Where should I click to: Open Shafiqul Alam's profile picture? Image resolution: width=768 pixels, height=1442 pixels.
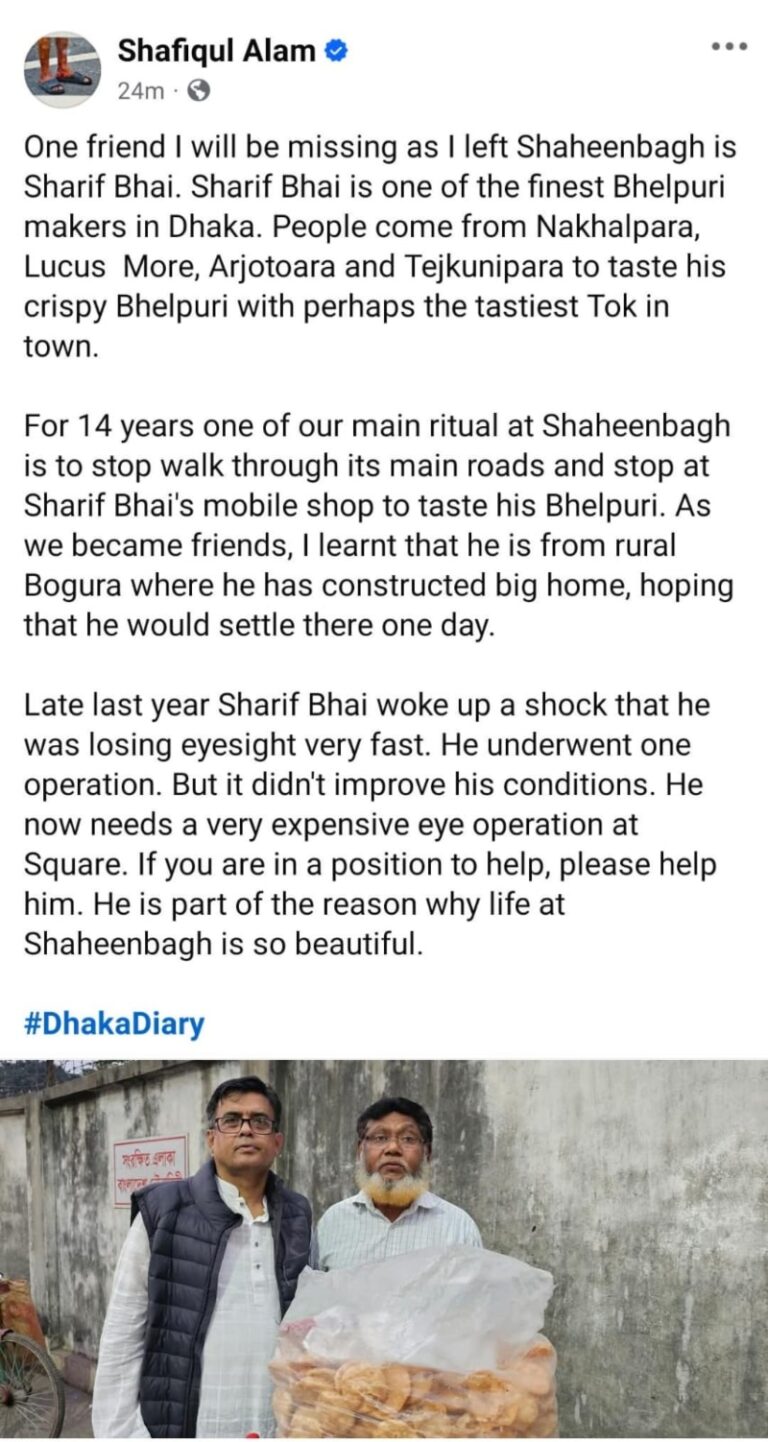pos(62,69)
